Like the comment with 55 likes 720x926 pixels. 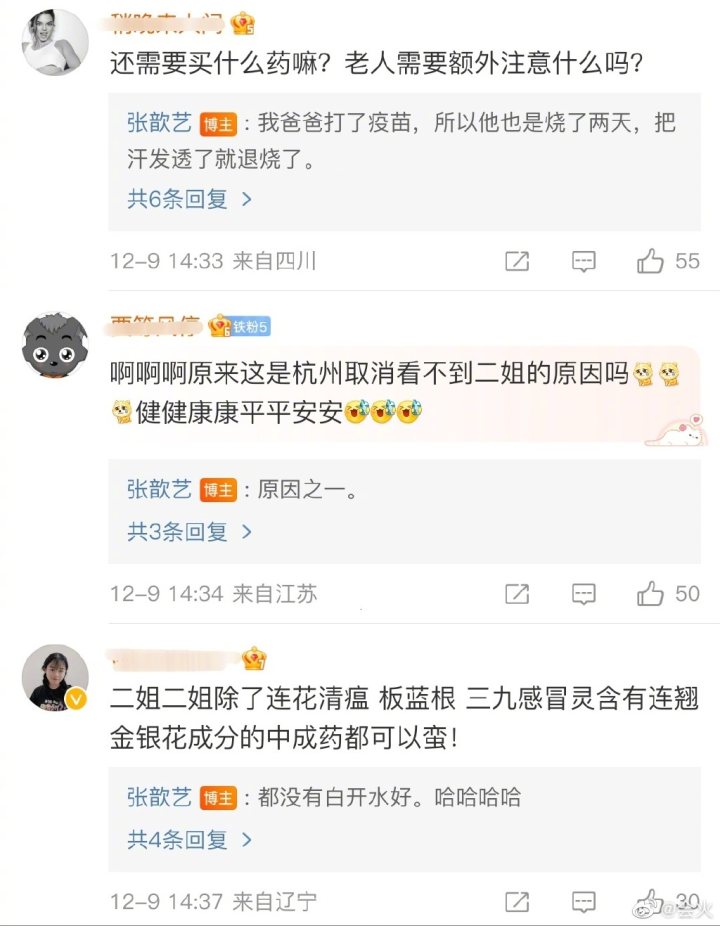(x=651, y=262)
